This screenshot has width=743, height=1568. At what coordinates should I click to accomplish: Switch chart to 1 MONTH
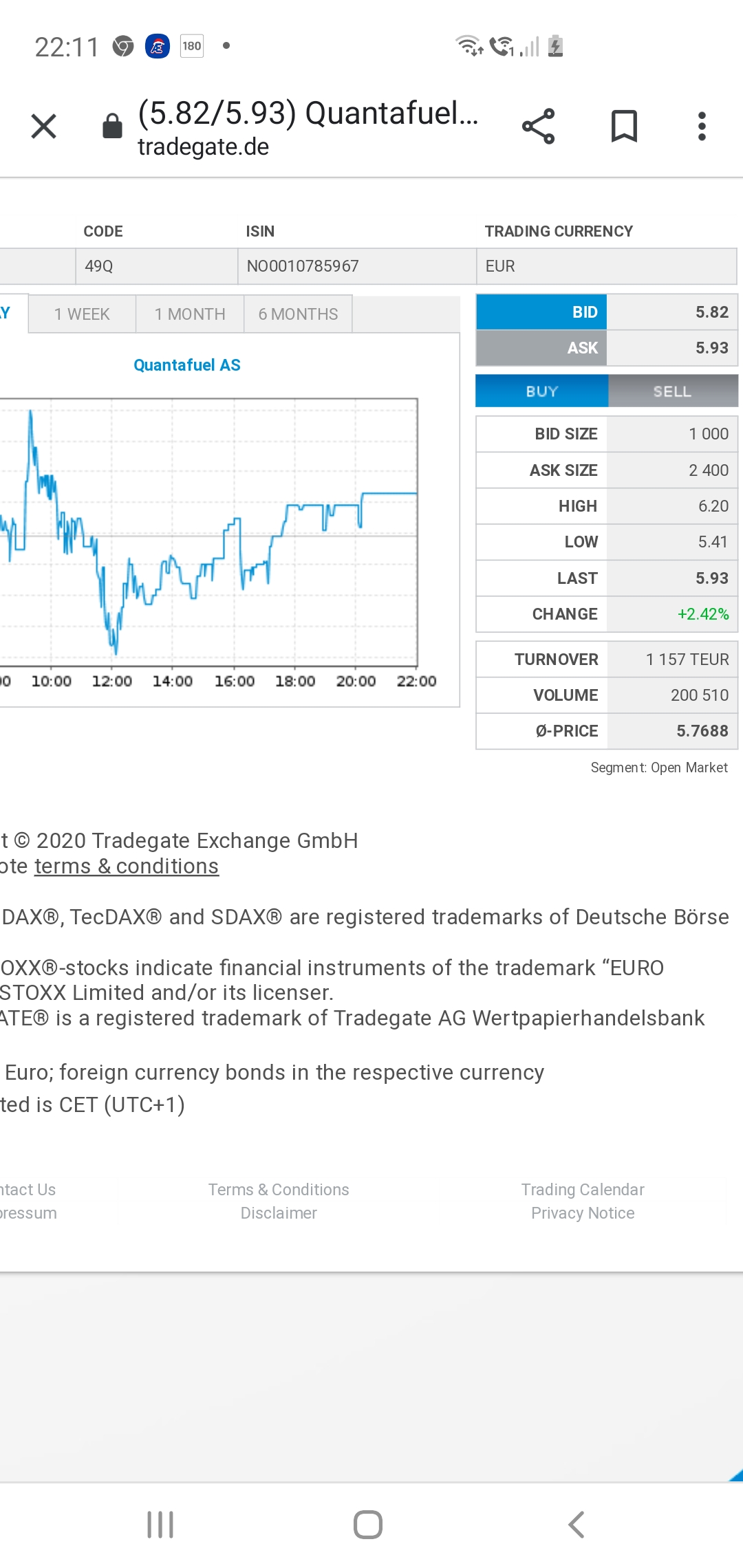[190, 314]
